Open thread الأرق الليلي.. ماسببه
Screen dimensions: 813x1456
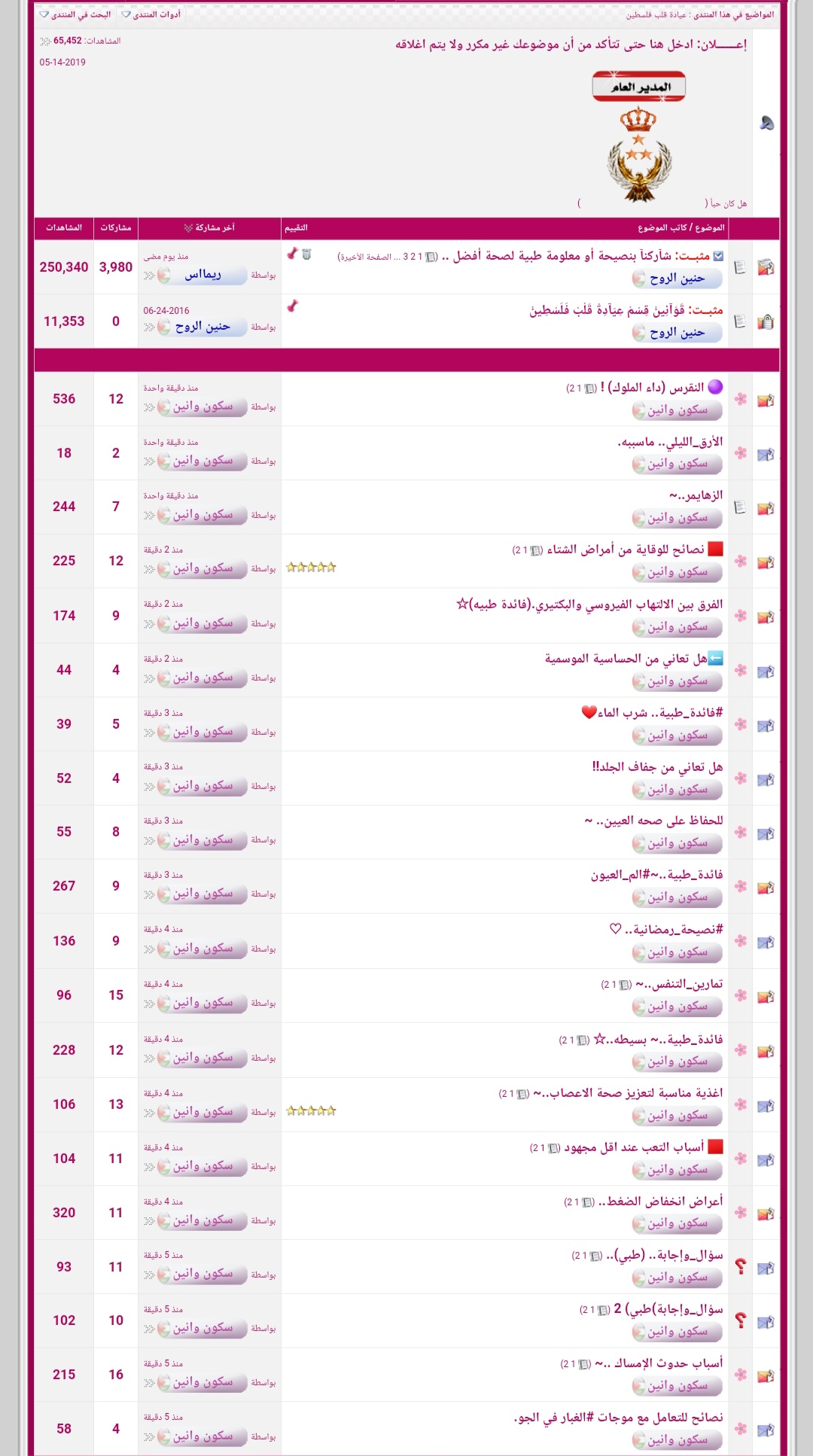(670, 442)
